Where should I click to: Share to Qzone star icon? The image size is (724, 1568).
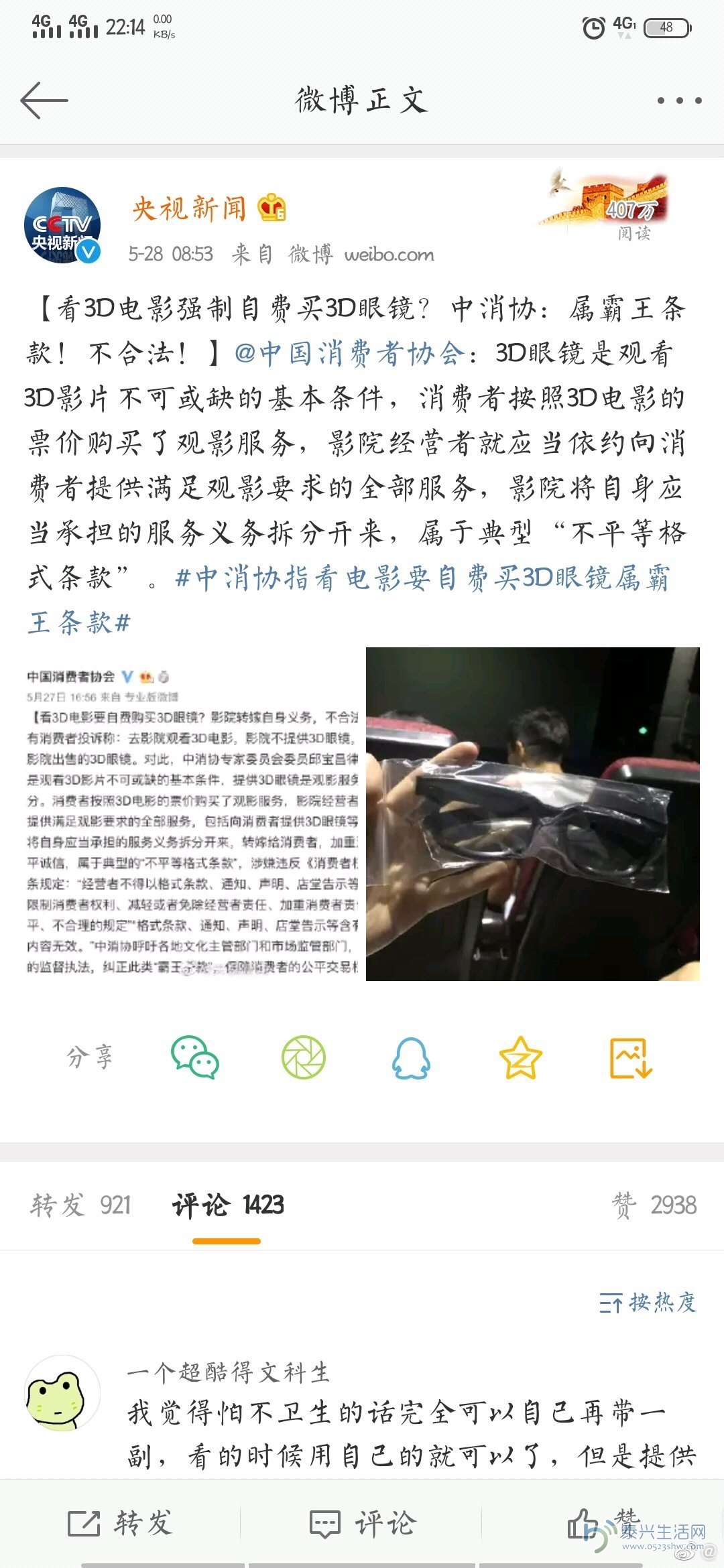[x=520, y=1057]
